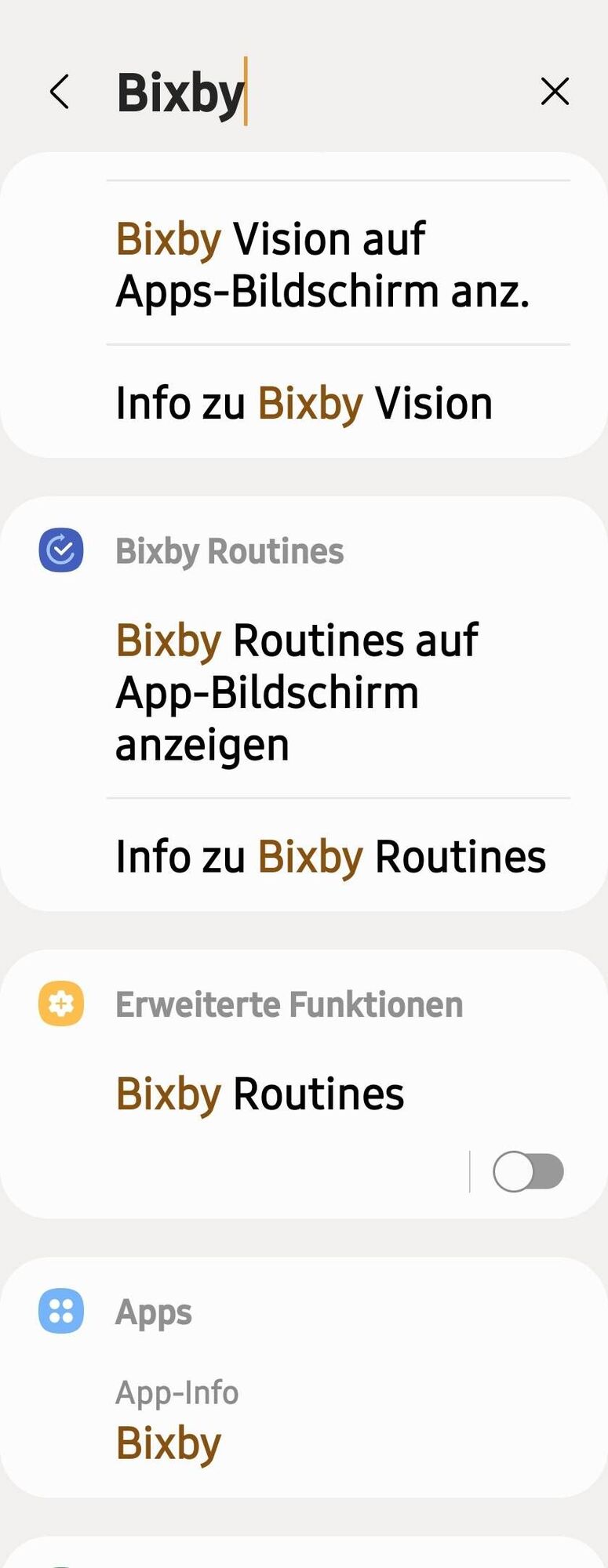This screenshot has width=608, height=1568.
Task: Go back from the search screen
Action: click(60, 92)
